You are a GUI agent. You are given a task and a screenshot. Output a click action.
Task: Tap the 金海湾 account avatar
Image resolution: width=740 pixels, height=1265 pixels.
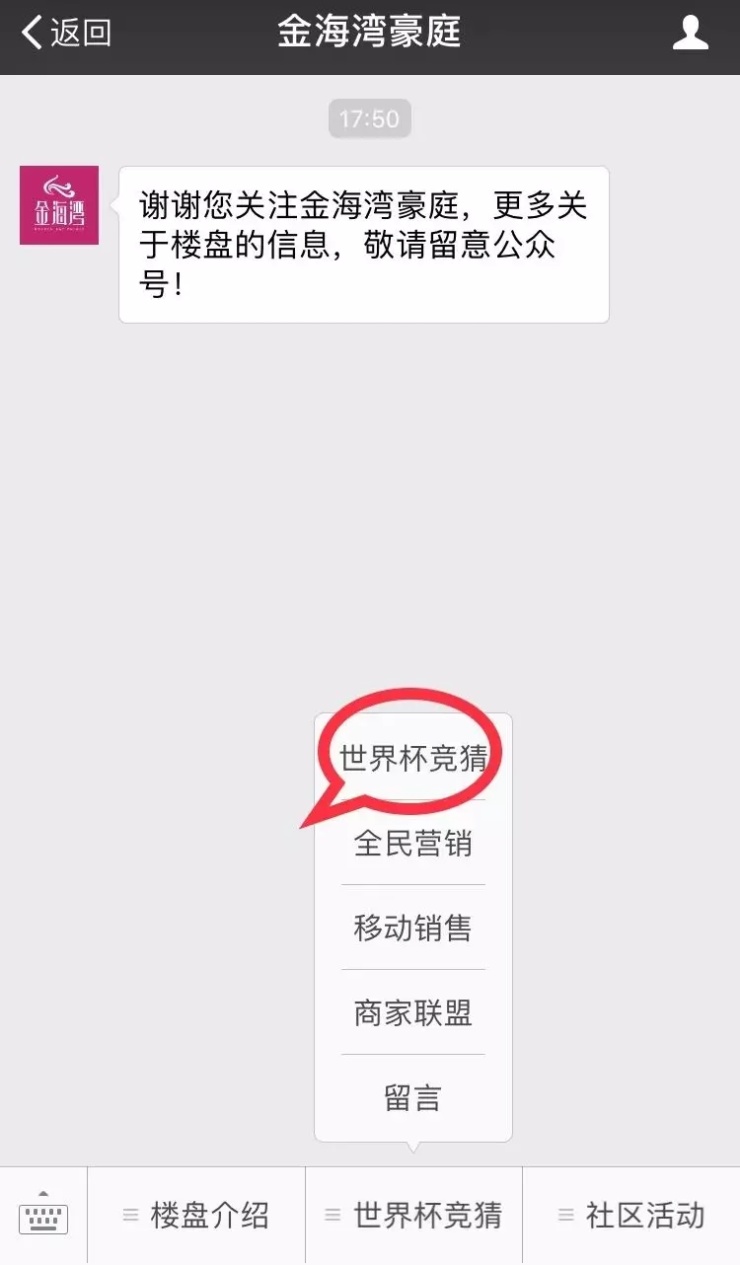pos(59,205)
